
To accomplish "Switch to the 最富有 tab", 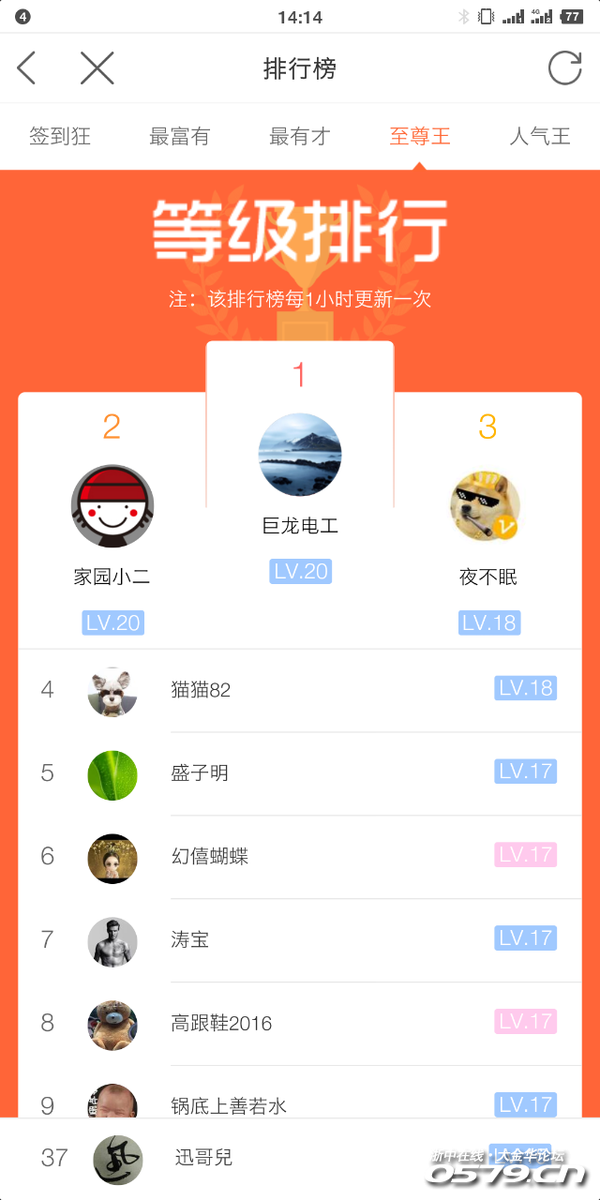I will point(180,137).
